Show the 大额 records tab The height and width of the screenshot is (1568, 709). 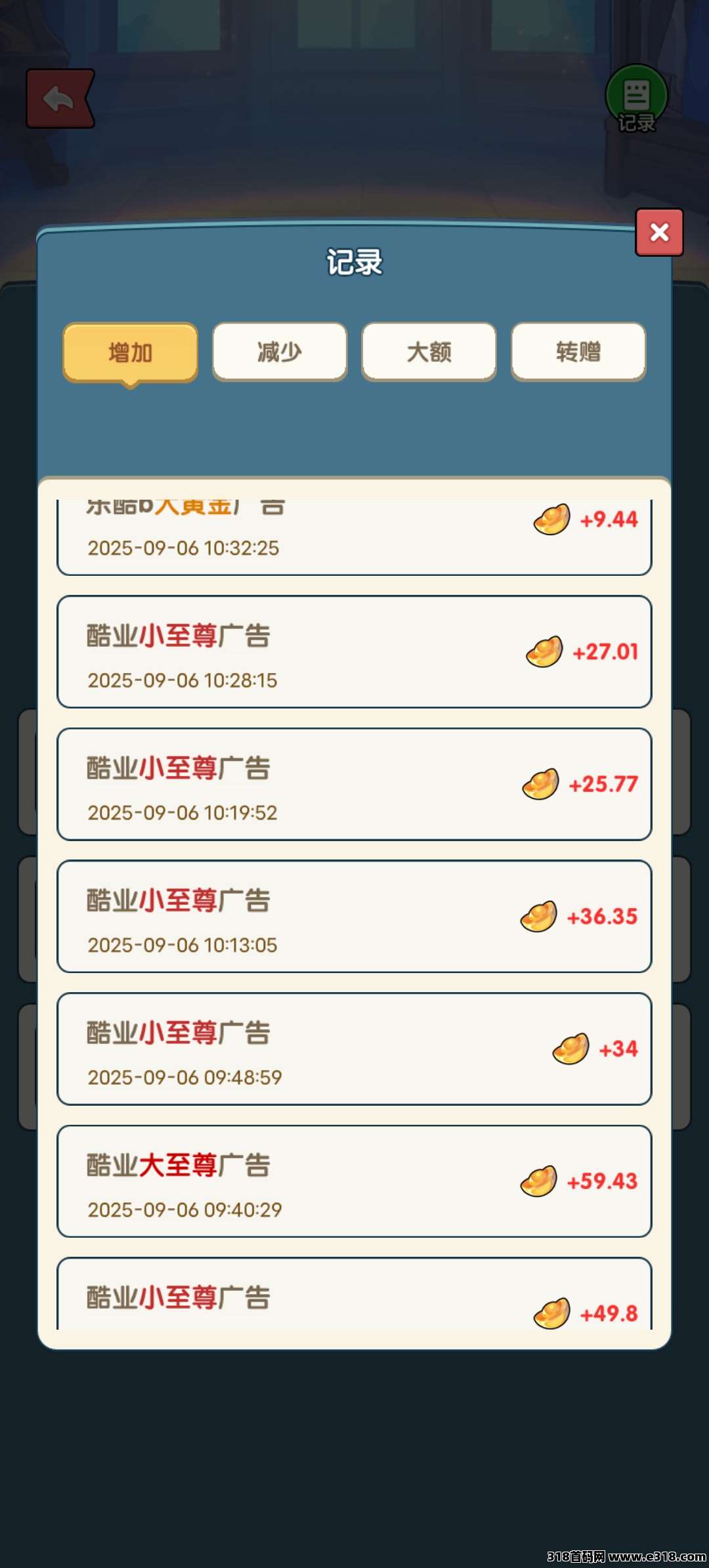point(429,352)
